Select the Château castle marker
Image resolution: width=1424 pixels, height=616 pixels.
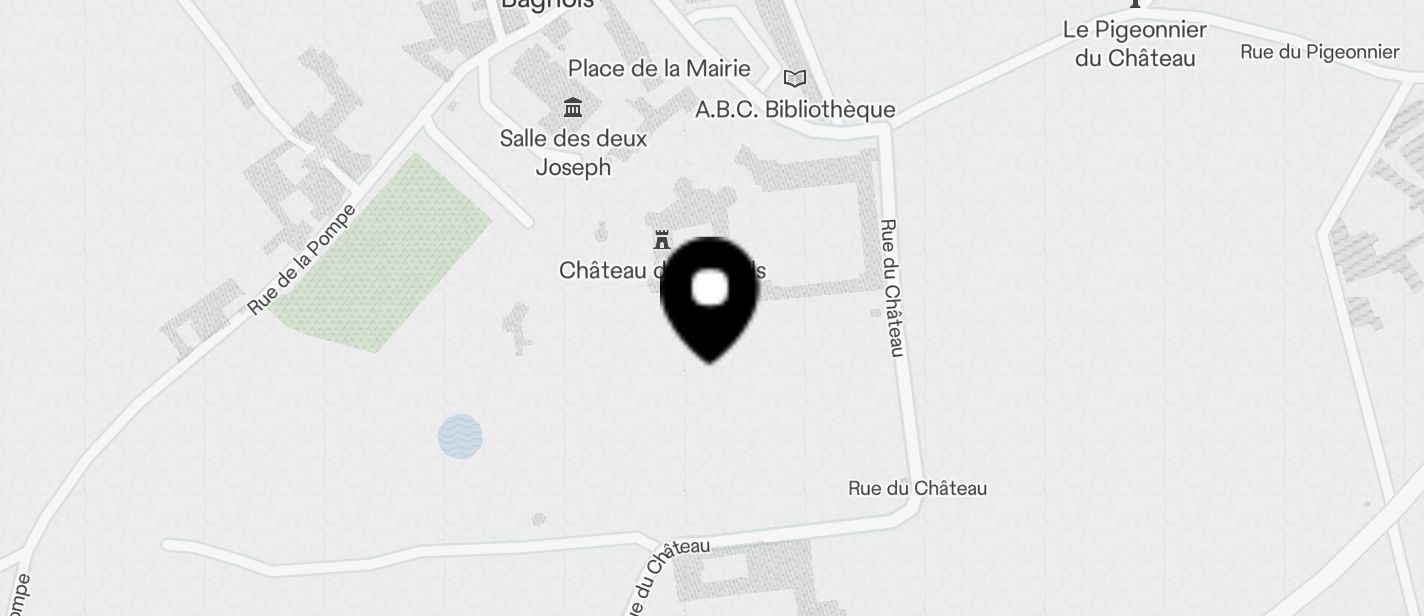[661, 240]
